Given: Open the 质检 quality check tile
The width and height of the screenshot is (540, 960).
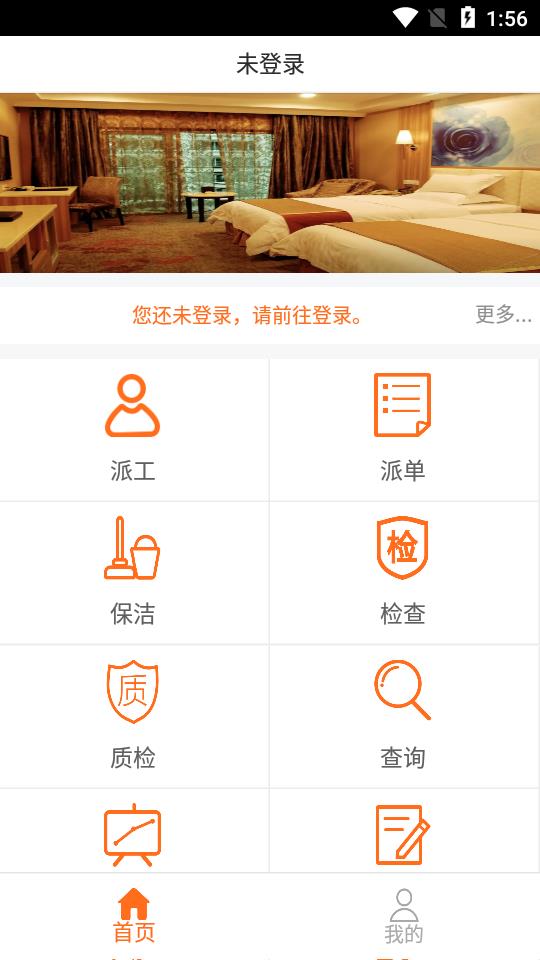Looking at the screenshot, I should [134, 716].
